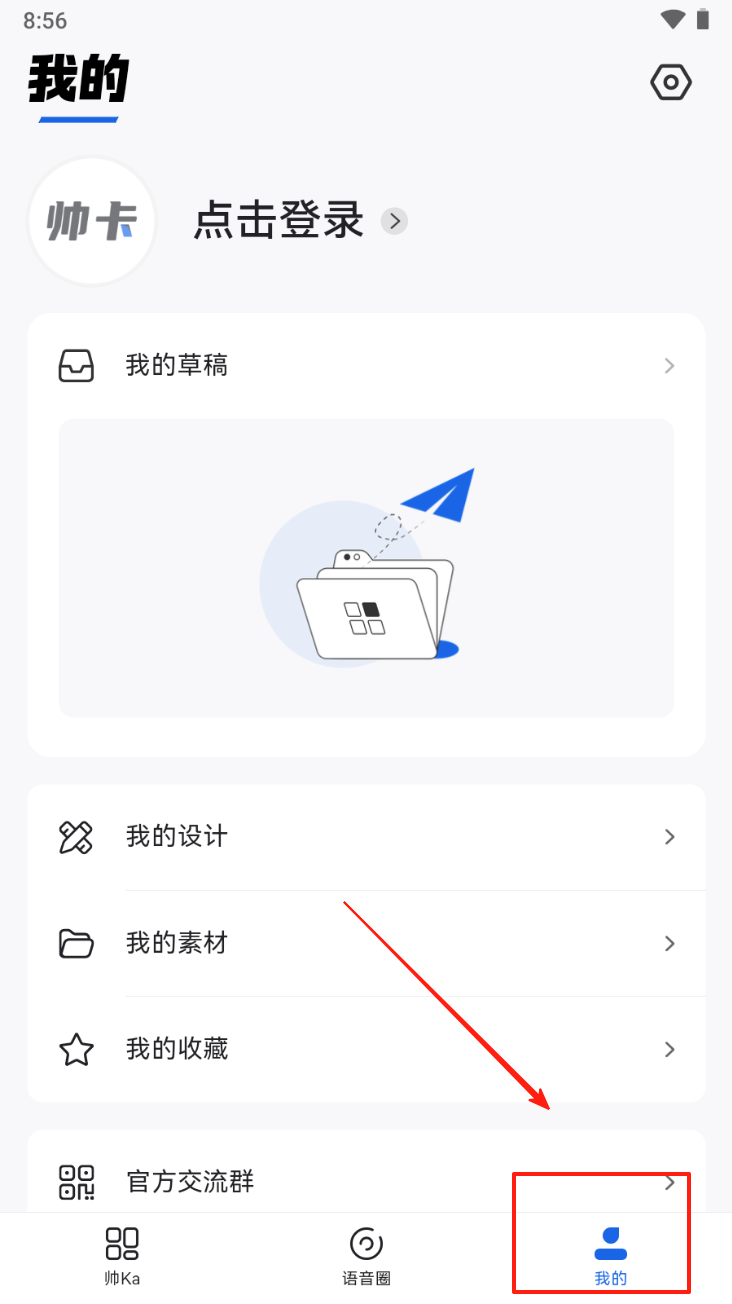
Task: Switch to the 帅Ka tab
Action: (x=122, y=1256)
